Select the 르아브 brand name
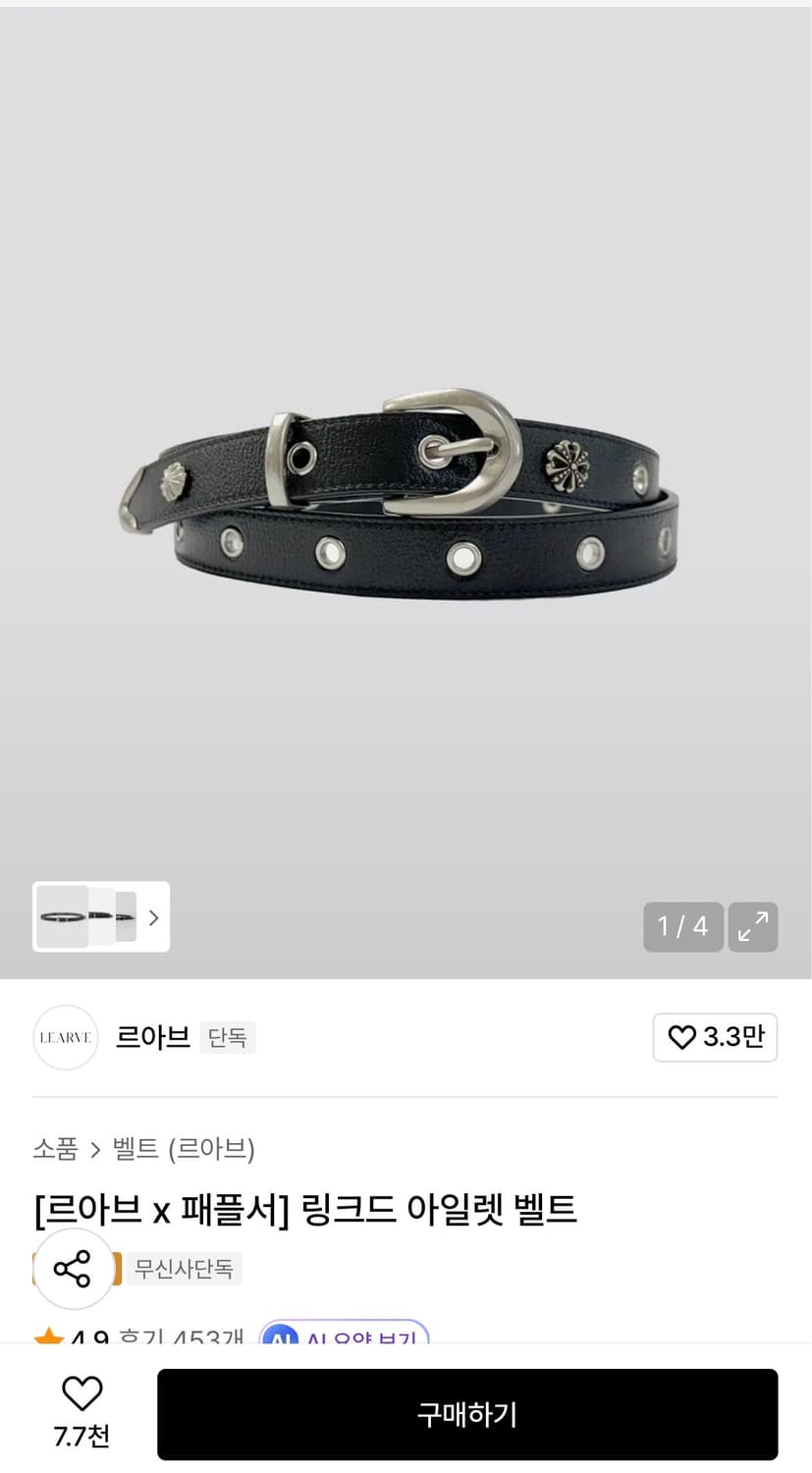This screenshot has height=1473, width=812. (x=152, y=1037)
